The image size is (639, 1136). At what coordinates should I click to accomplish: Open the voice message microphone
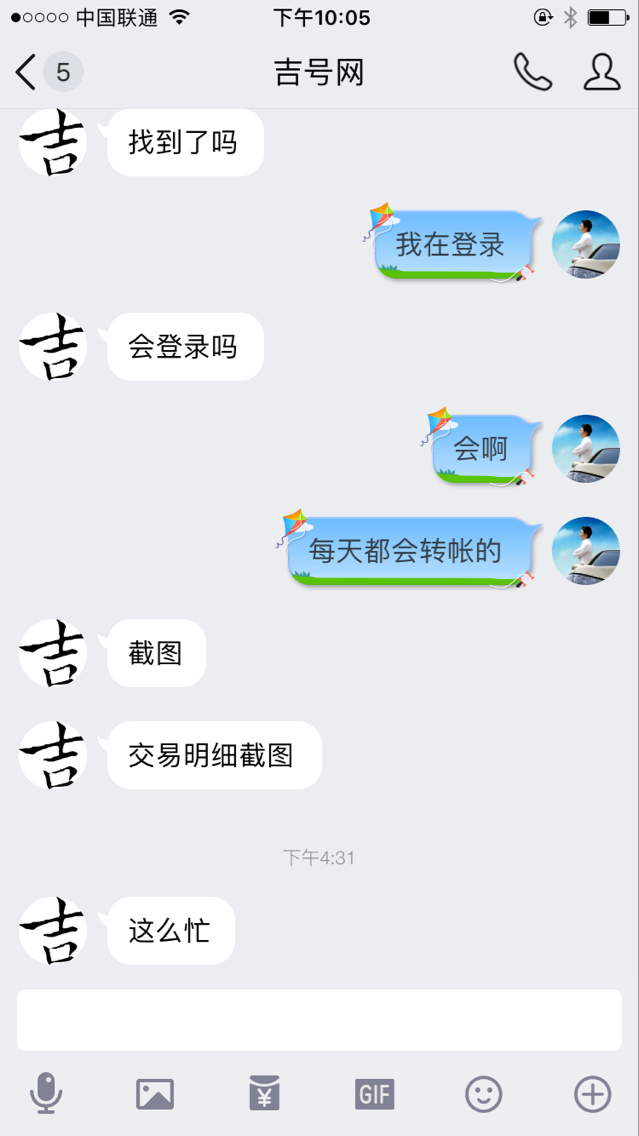[46, 1094]
